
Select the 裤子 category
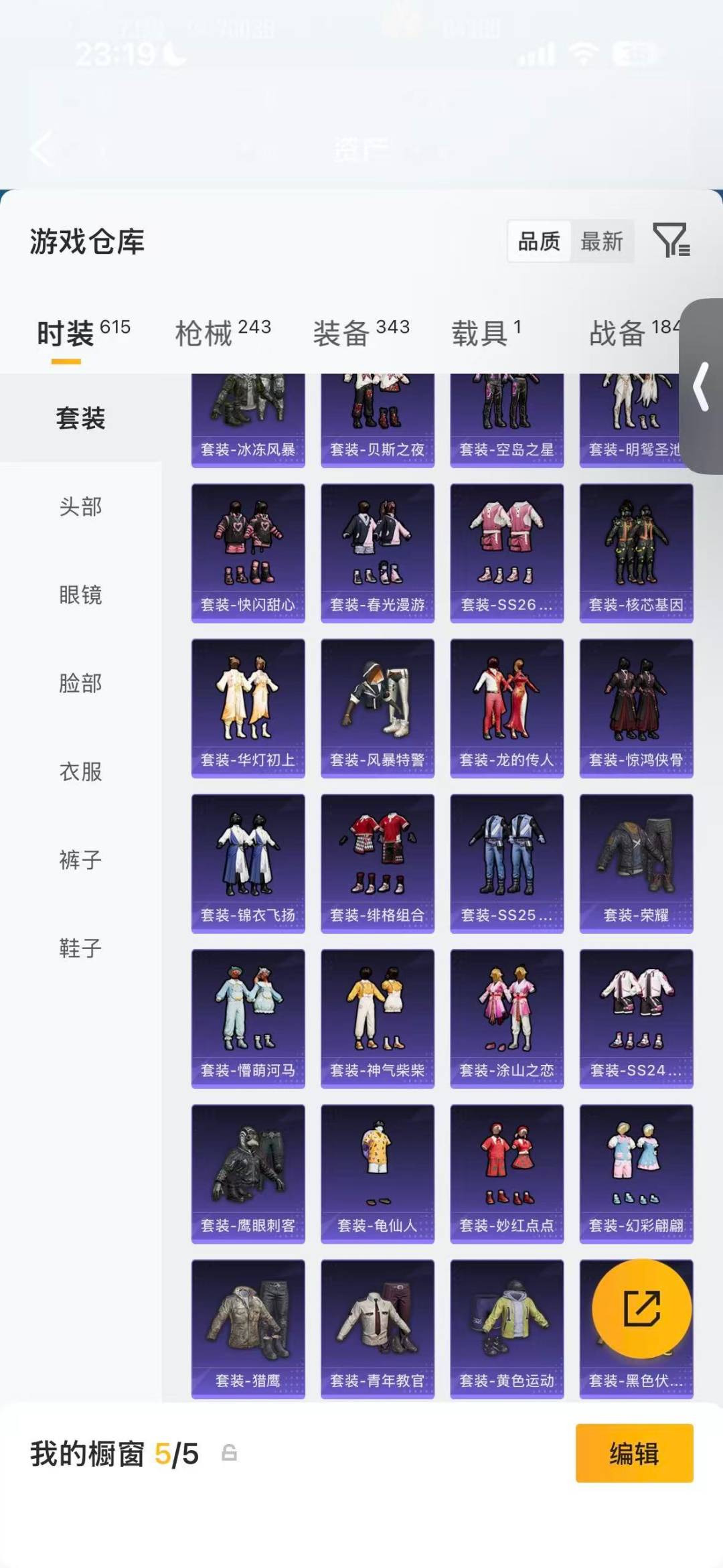80,860
